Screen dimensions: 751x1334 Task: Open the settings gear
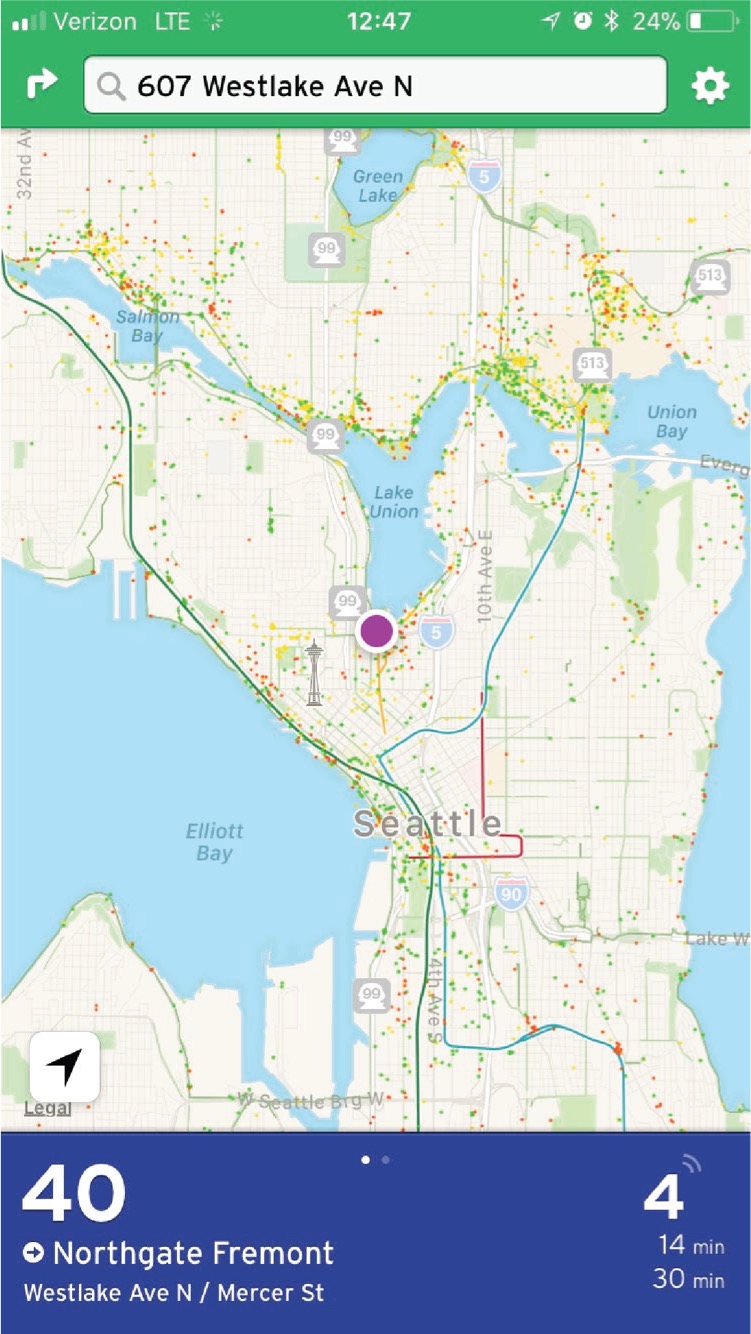[710, 86]
